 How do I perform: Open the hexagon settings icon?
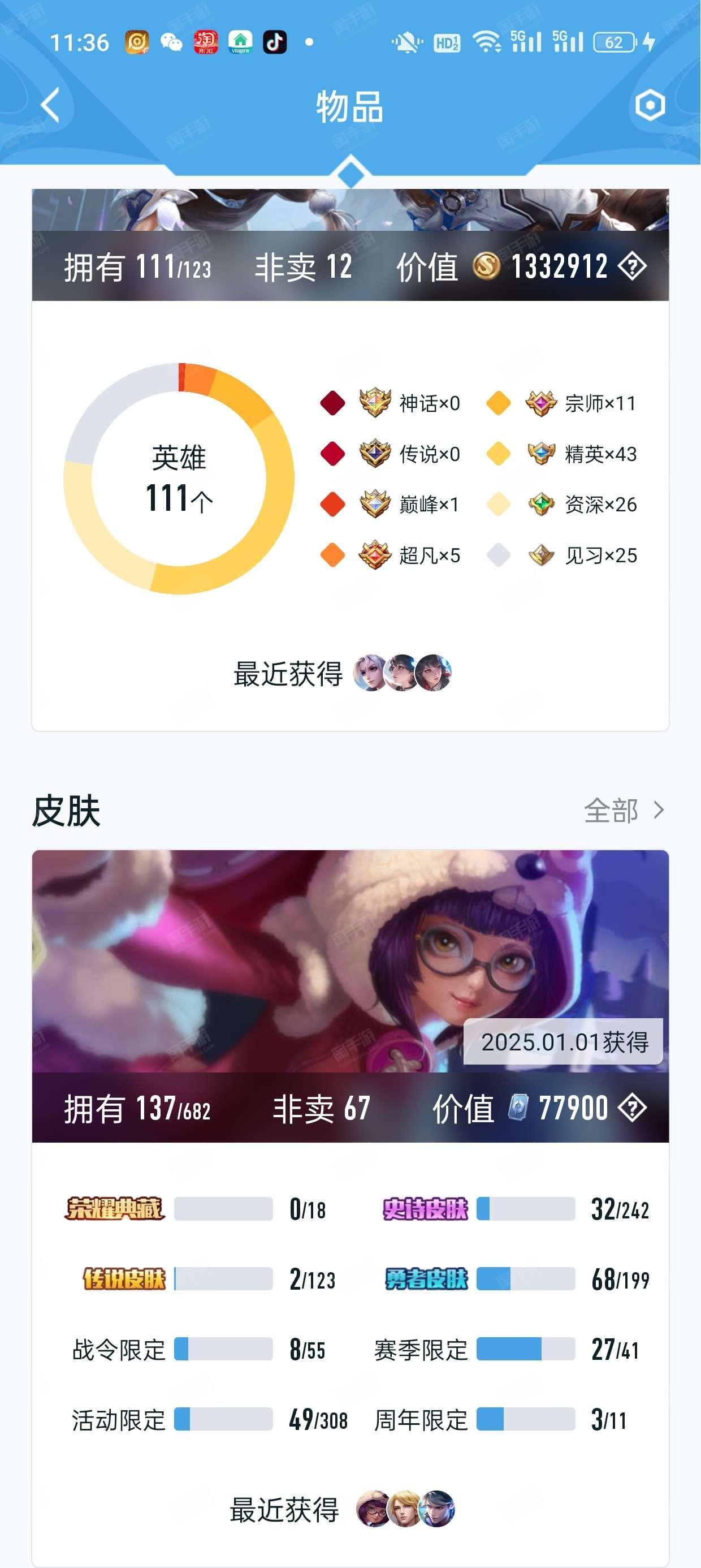coord(650,105)
